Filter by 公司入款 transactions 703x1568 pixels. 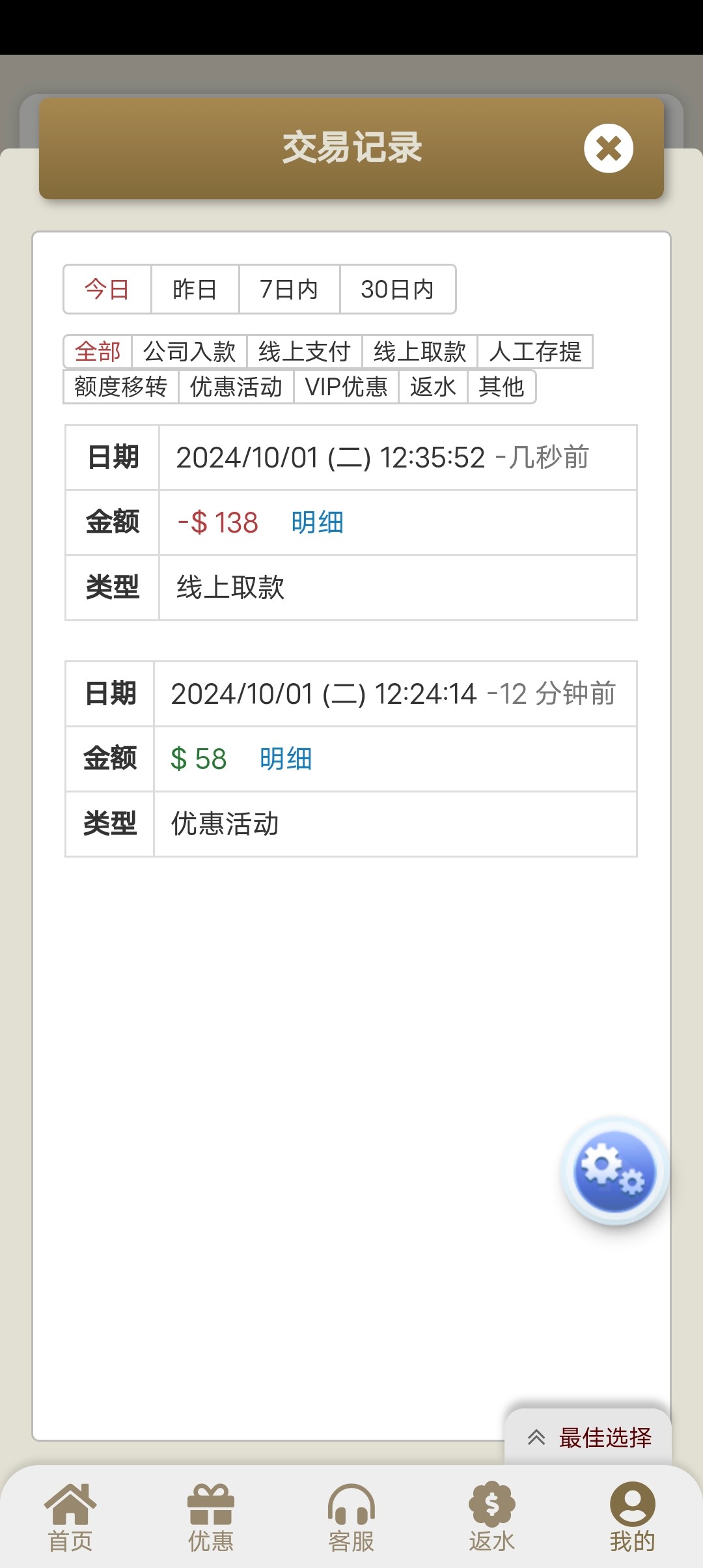tap(189, 352)
